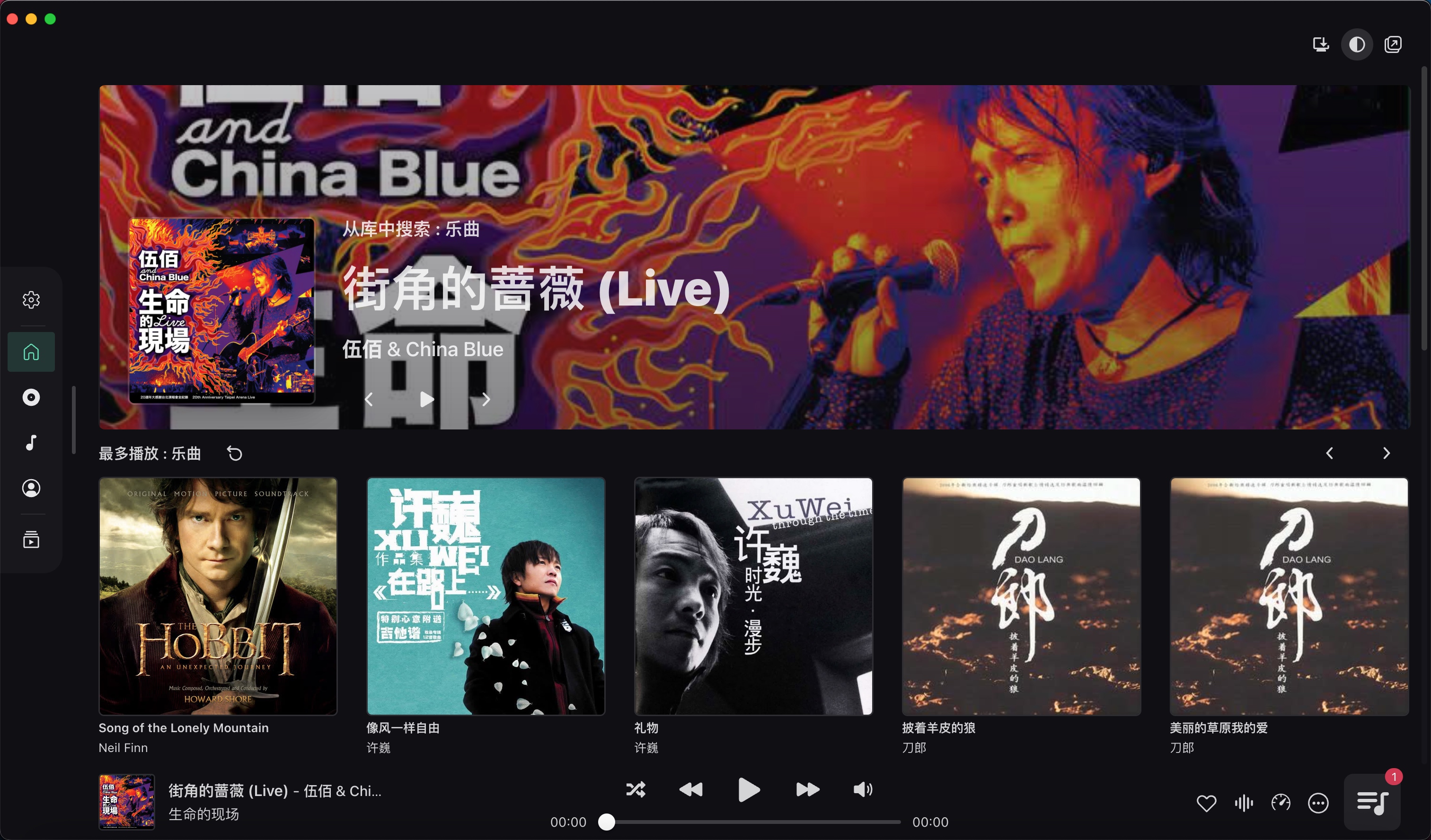Refresh the 最多播放 songs list
The width and height of the screenshot is (1431, 840).
click(235, 454)
